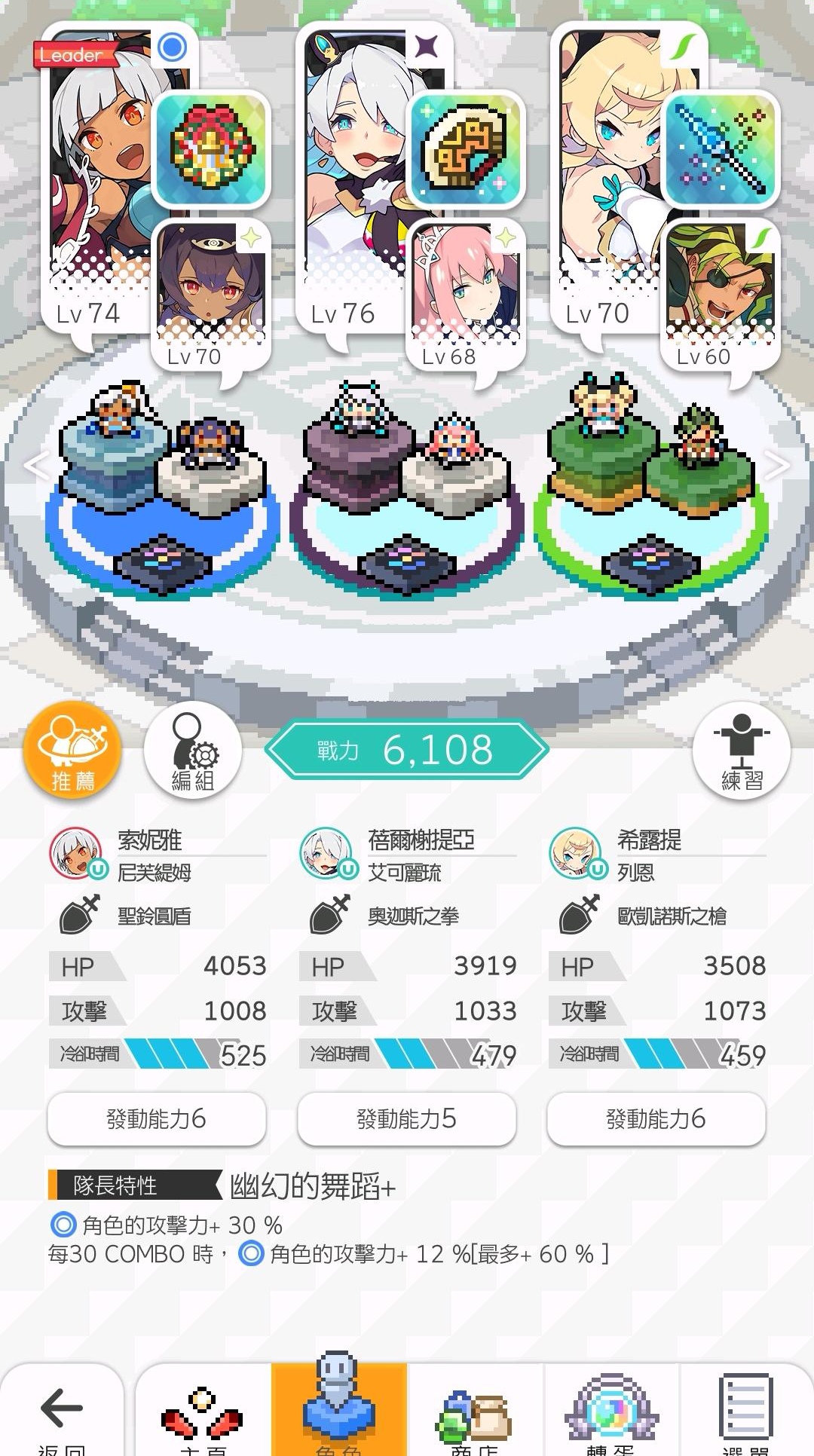Tap the orange 推薦 recommend button
This screenshot has width=814, height=1456.
pos(72,750)
